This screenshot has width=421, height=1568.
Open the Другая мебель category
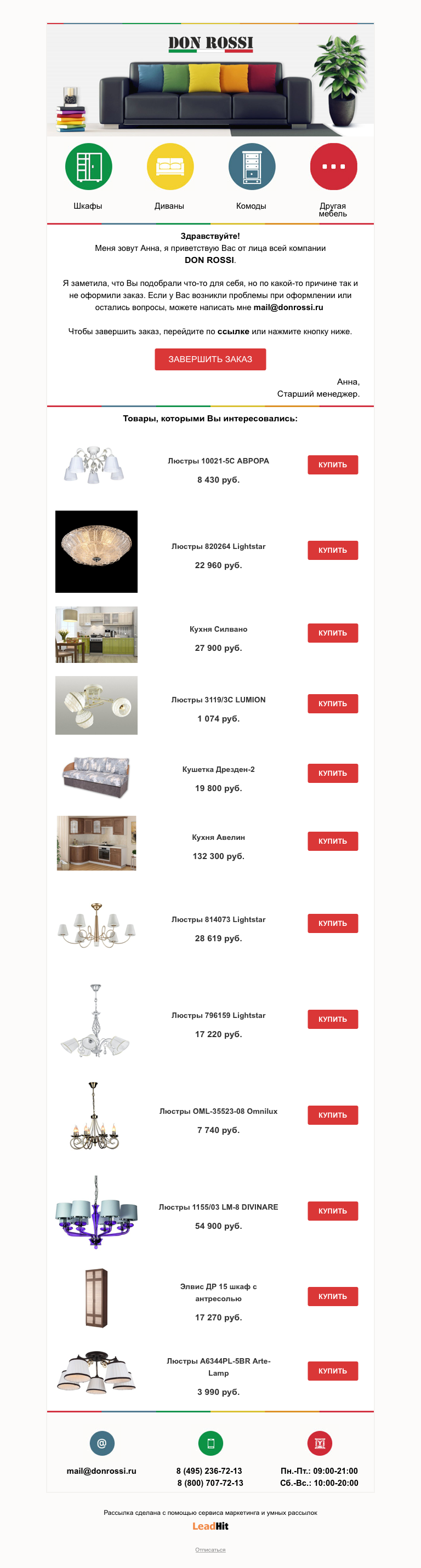[x=333, y=167]
